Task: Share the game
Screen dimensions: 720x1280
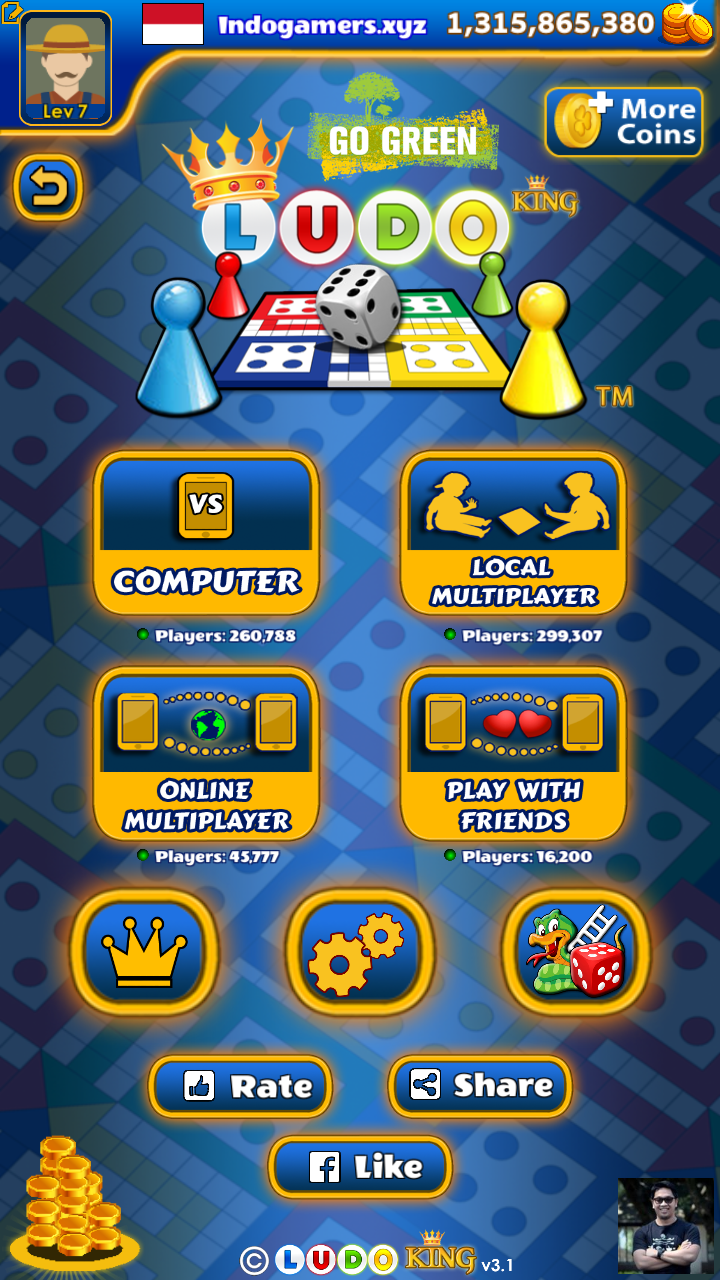Action: pyautogui.click(x=480, y=1086)
